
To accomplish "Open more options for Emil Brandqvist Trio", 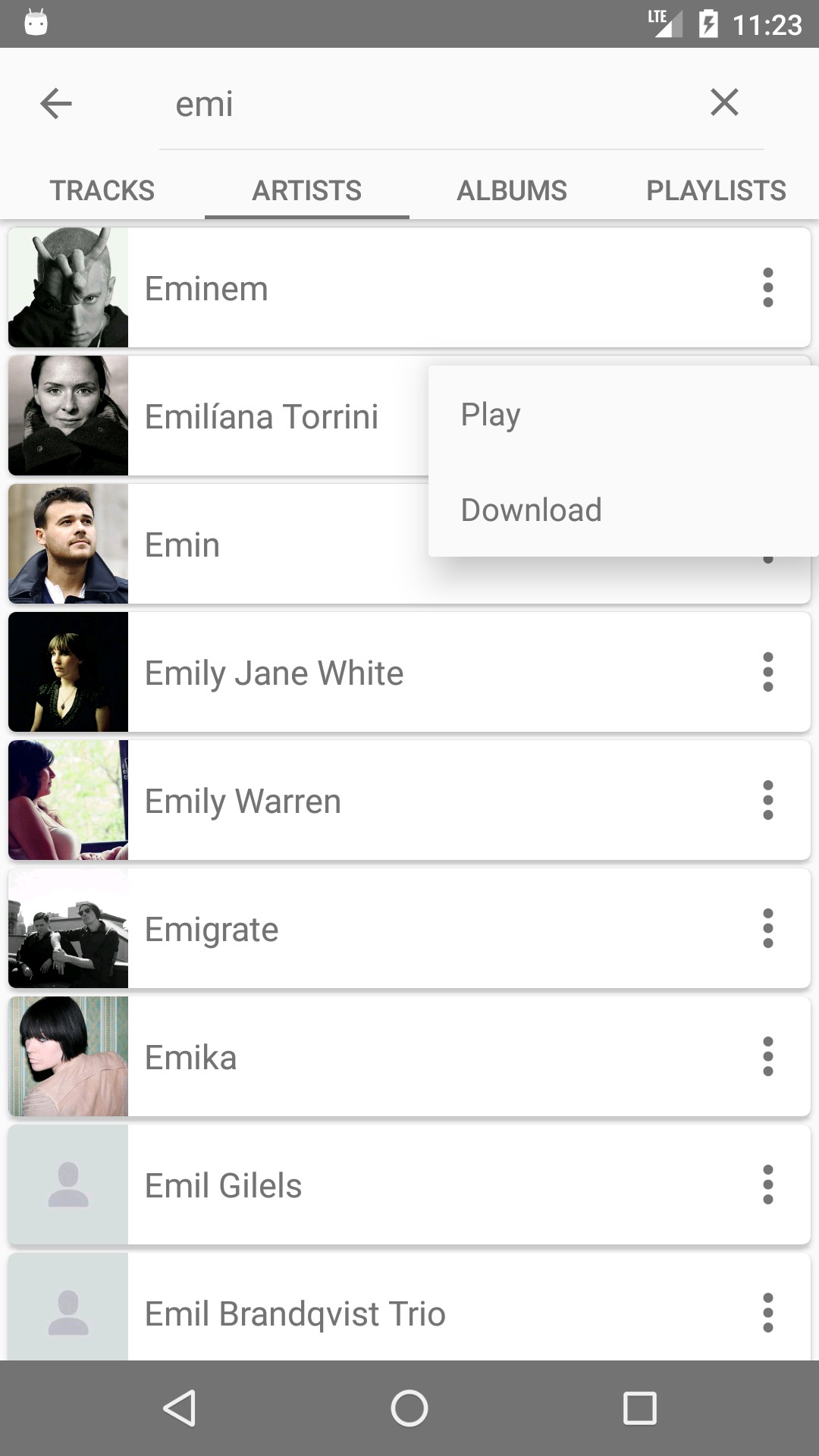I will click(x=767, y=1313).
